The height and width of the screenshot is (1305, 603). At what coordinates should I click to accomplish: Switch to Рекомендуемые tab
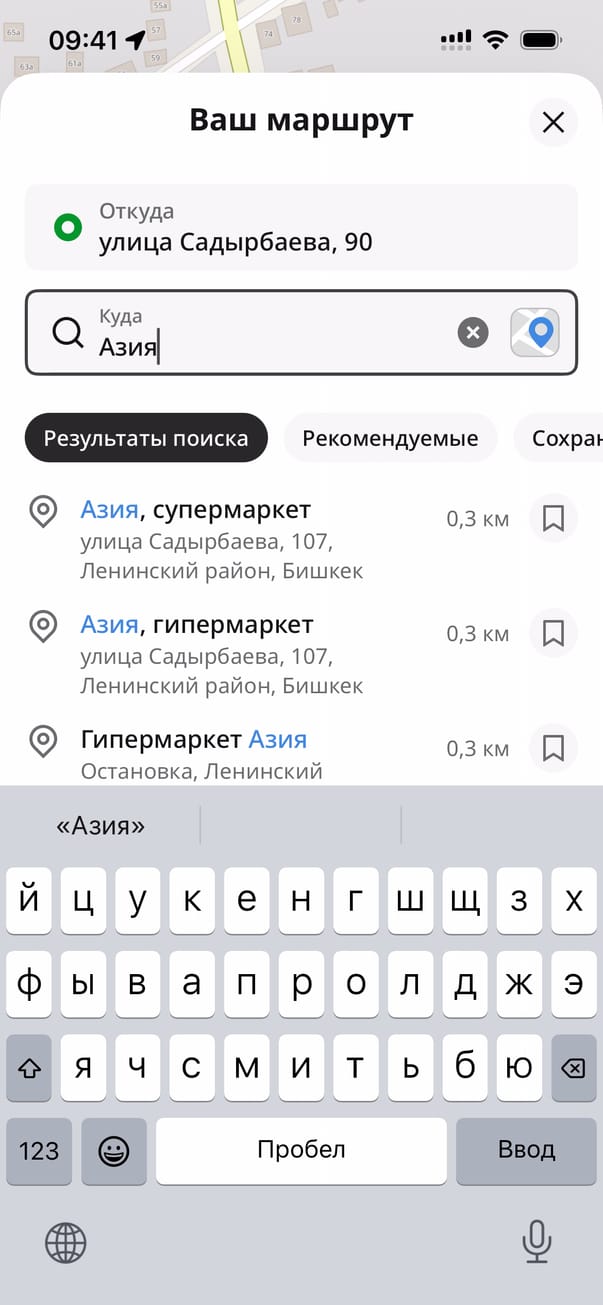[390, 438]
